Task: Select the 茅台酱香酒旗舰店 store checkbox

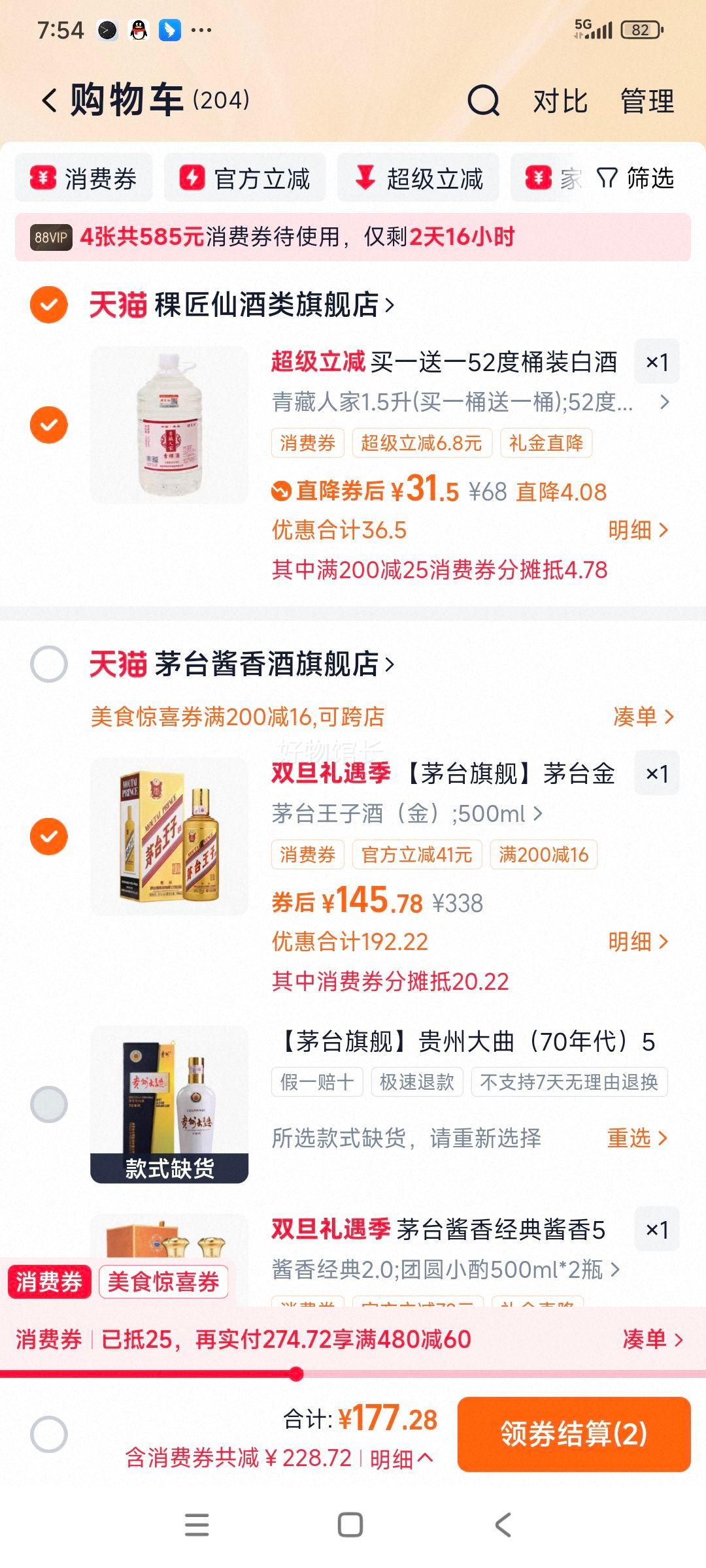Action: pos(49,663)
